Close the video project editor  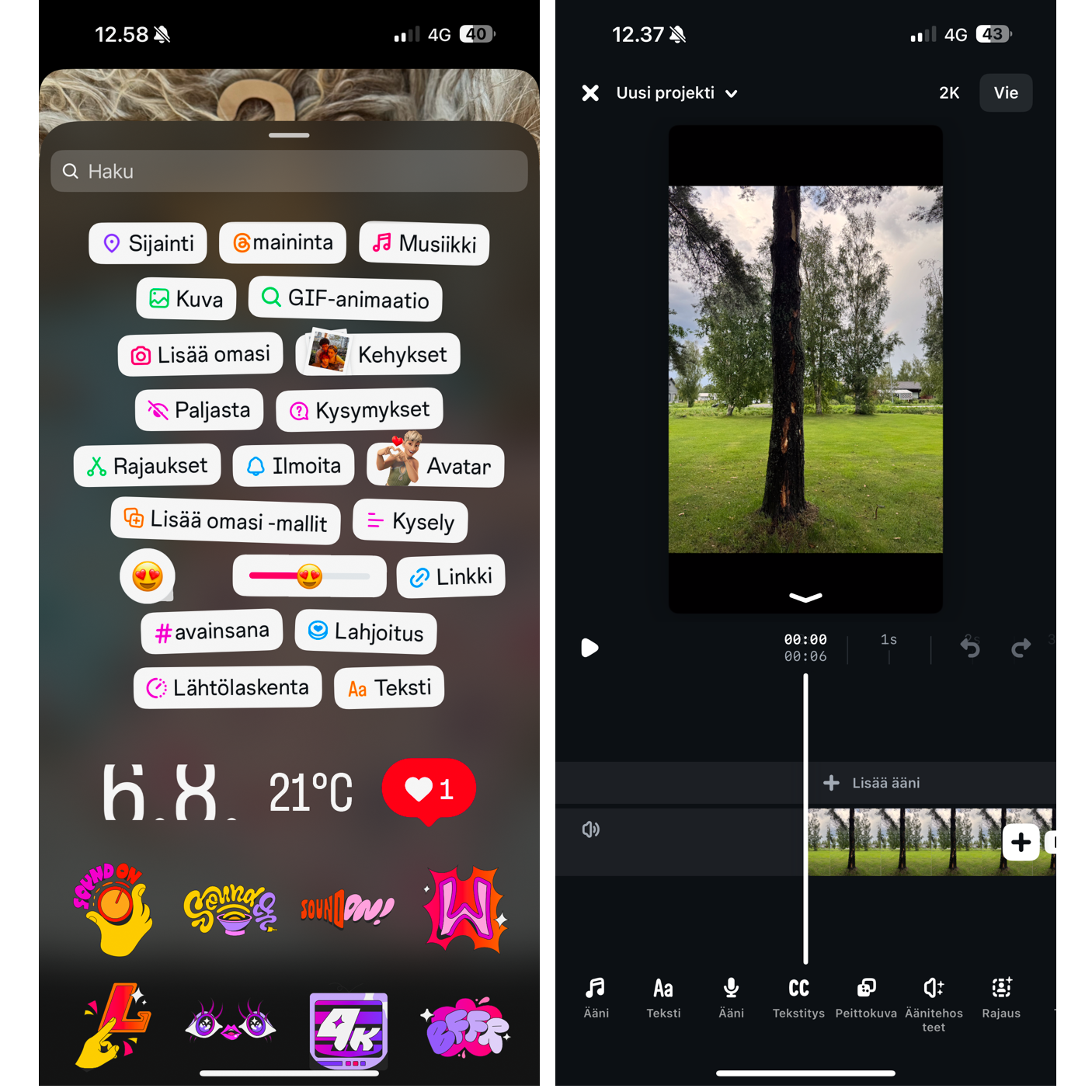(x=590, y=93)
